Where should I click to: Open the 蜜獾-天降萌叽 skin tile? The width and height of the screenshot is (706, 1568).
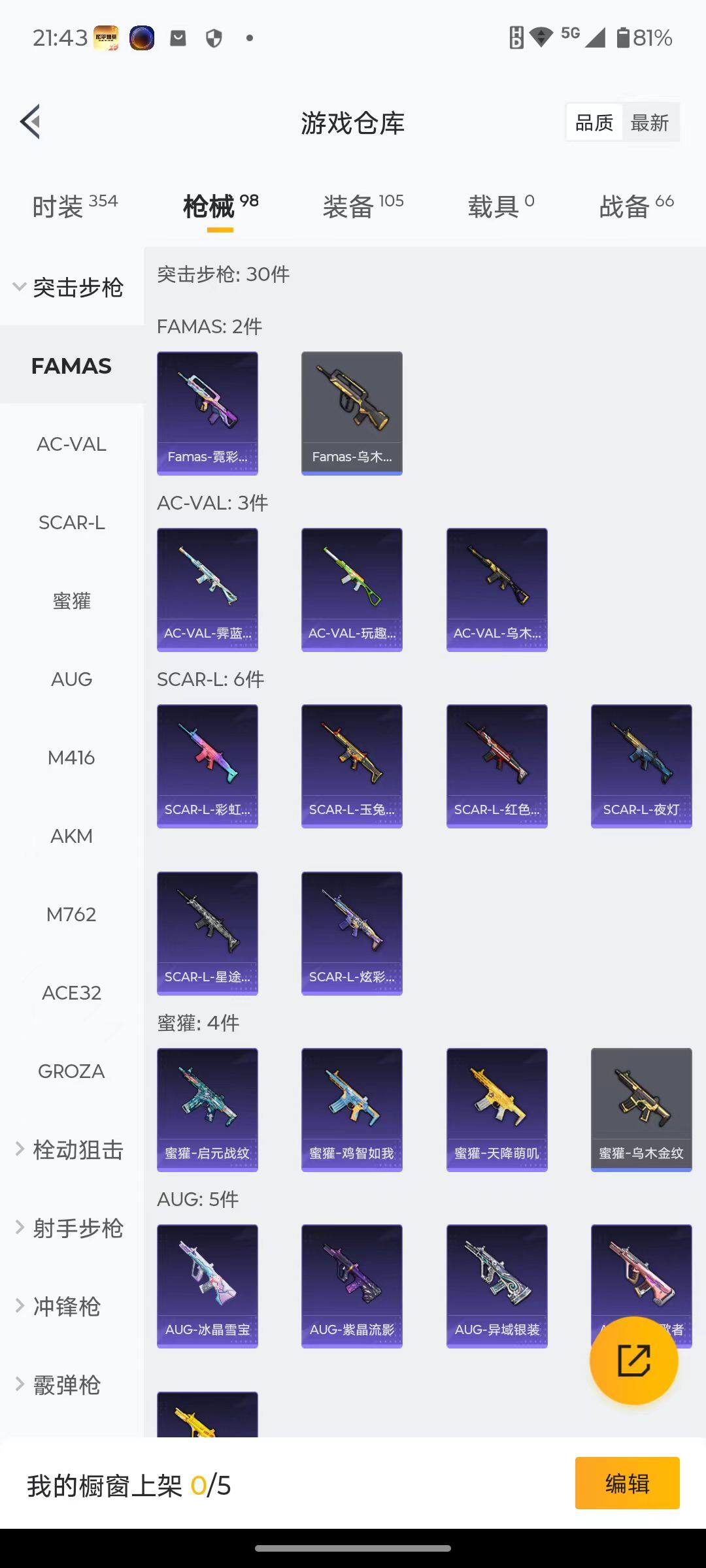coord(497,1109)
